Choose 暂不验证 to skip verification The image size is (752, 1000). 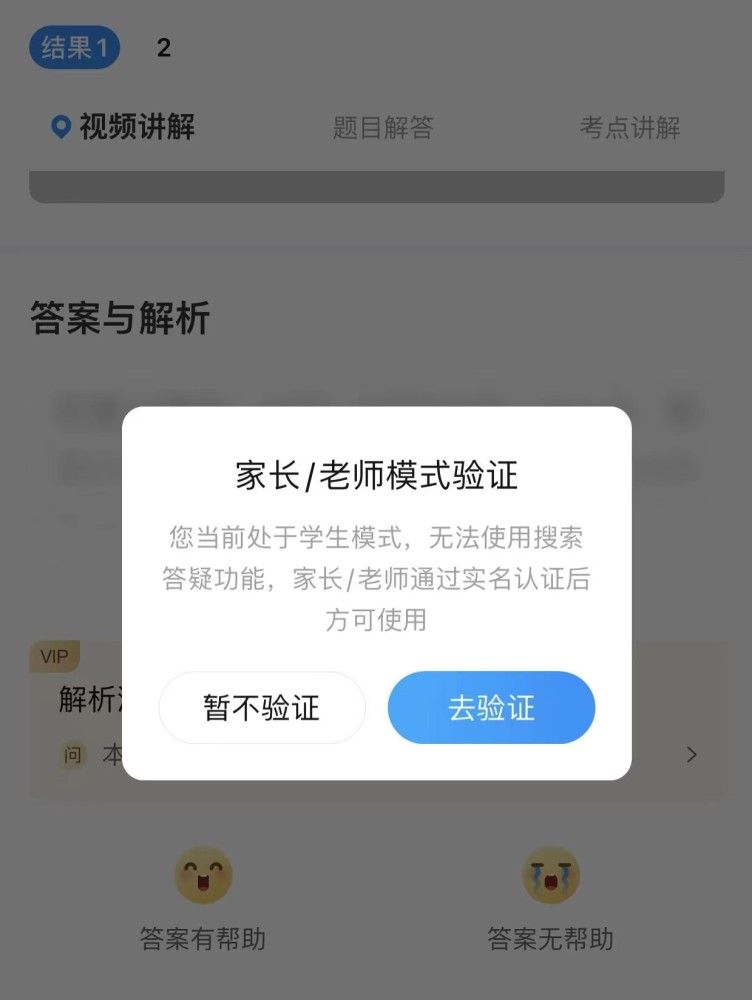click(x=262, y=707)
